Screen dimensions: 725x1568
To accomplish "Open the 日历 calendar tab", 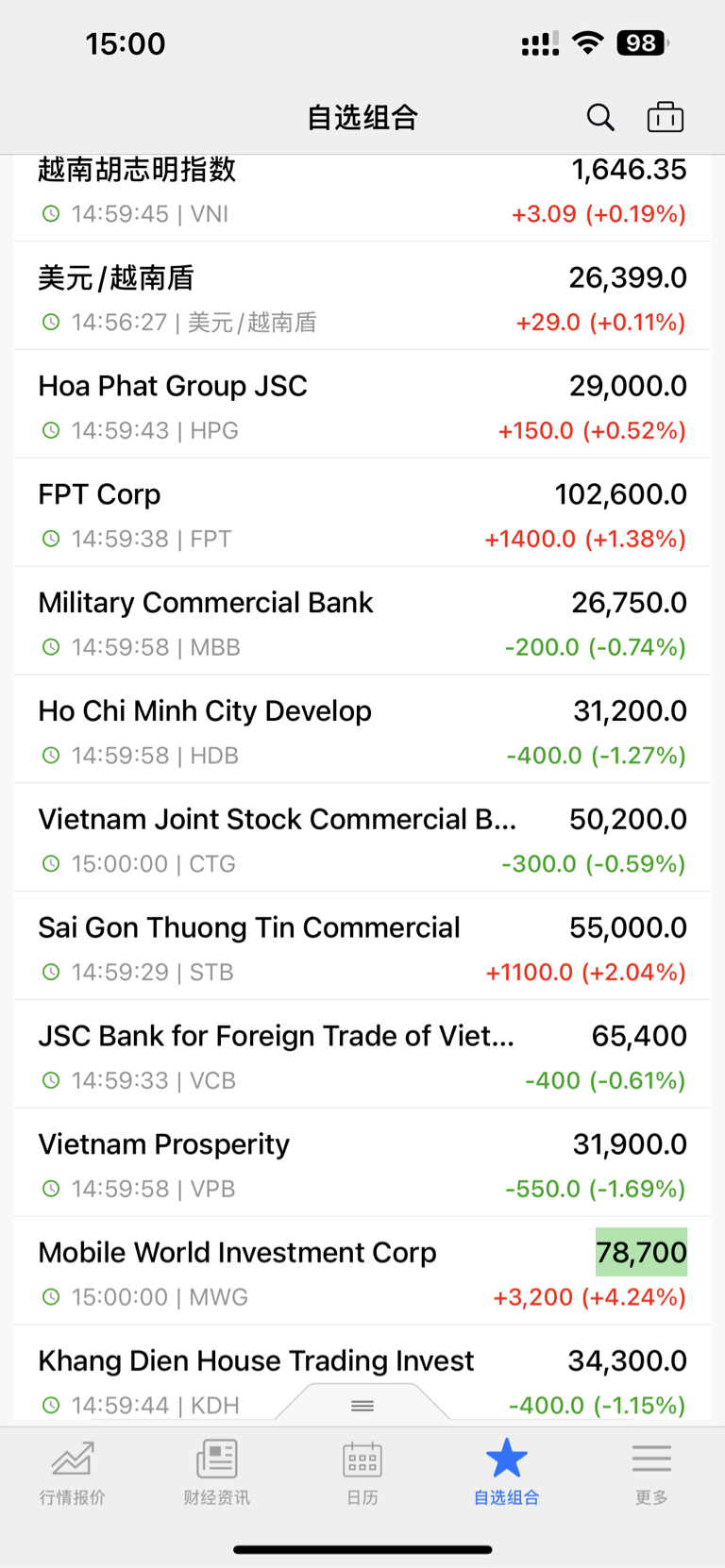I will tap(362, 1472).
